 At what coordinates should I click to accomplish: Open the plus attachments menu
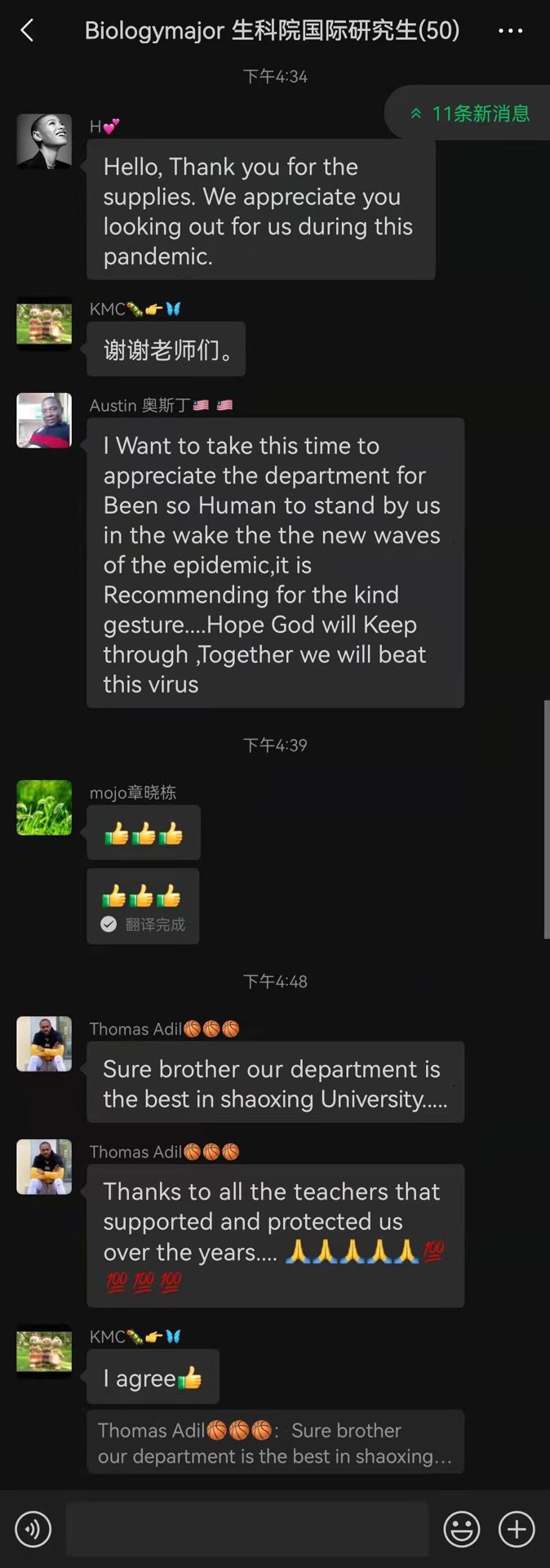tap(517, 1529)
